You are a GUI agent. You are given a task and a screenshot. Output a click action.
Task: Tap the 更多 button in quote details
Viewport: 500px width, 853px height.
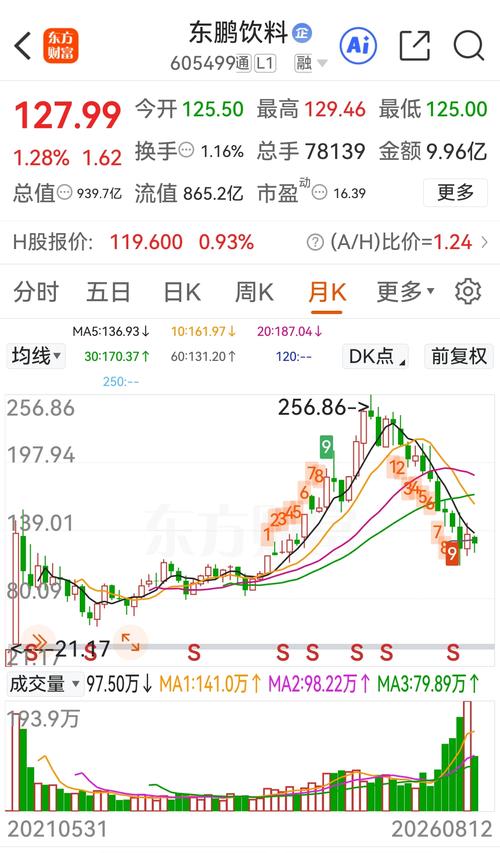coord(455,193)
